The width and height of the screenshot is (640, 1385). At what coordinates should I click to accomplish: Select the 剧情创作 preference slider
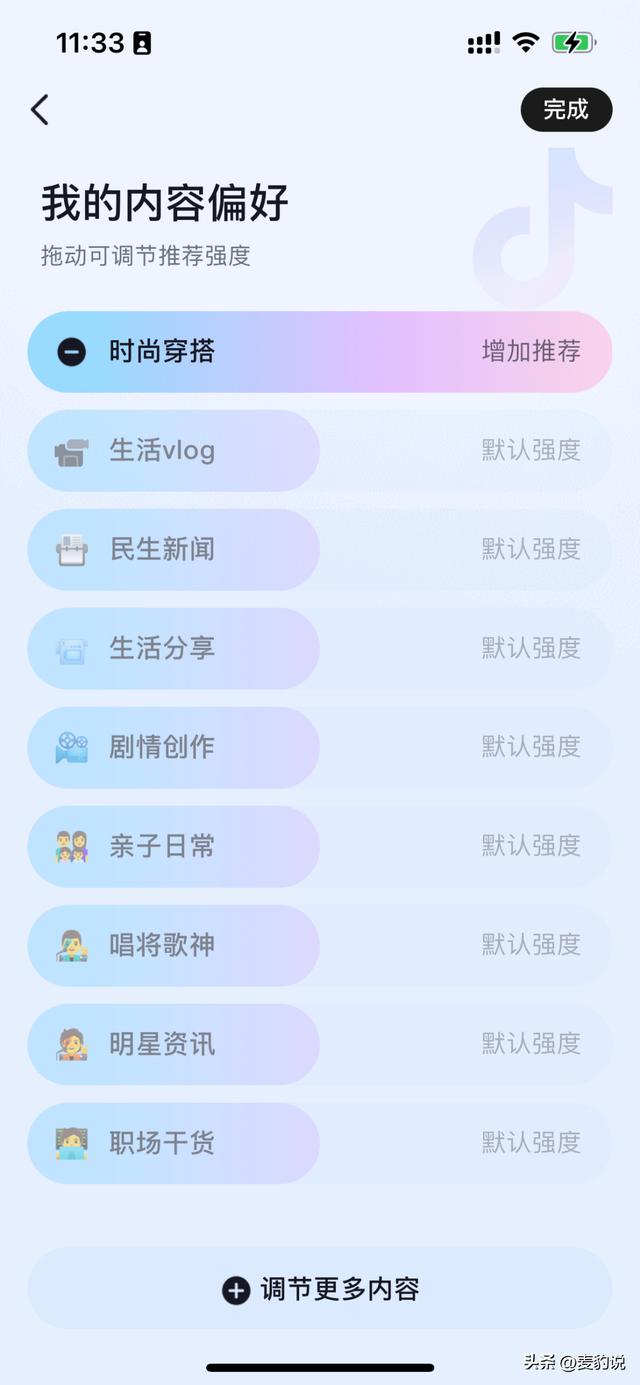pyautogui.click(x=175, y=748)
